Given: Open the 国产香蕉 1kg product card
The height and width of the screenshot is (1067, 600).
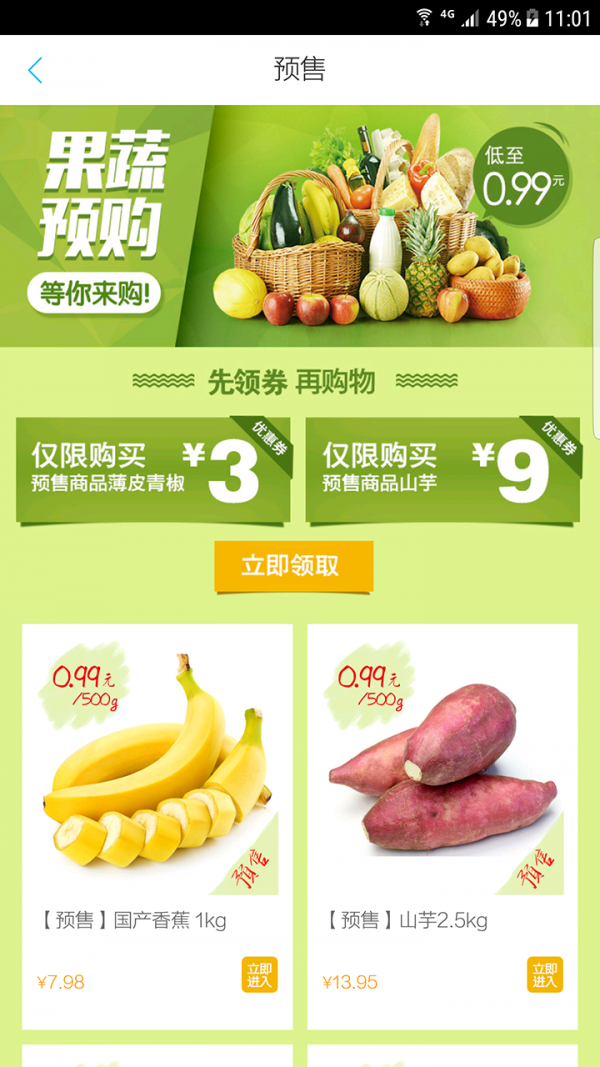Looking at the screenshot, I should click(157, 800).
